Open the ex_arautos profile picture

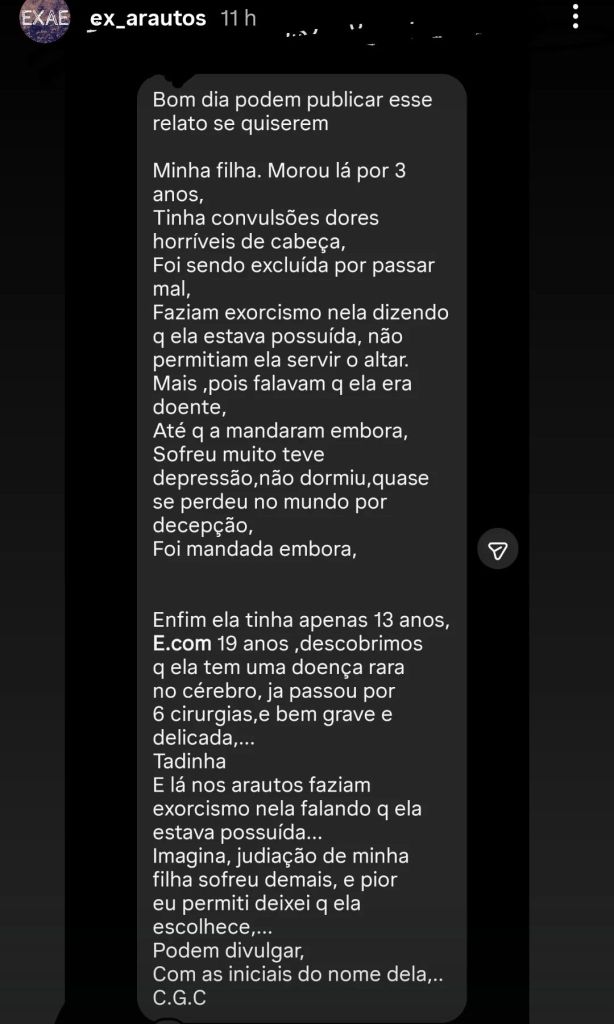click(x=45, y=18)
